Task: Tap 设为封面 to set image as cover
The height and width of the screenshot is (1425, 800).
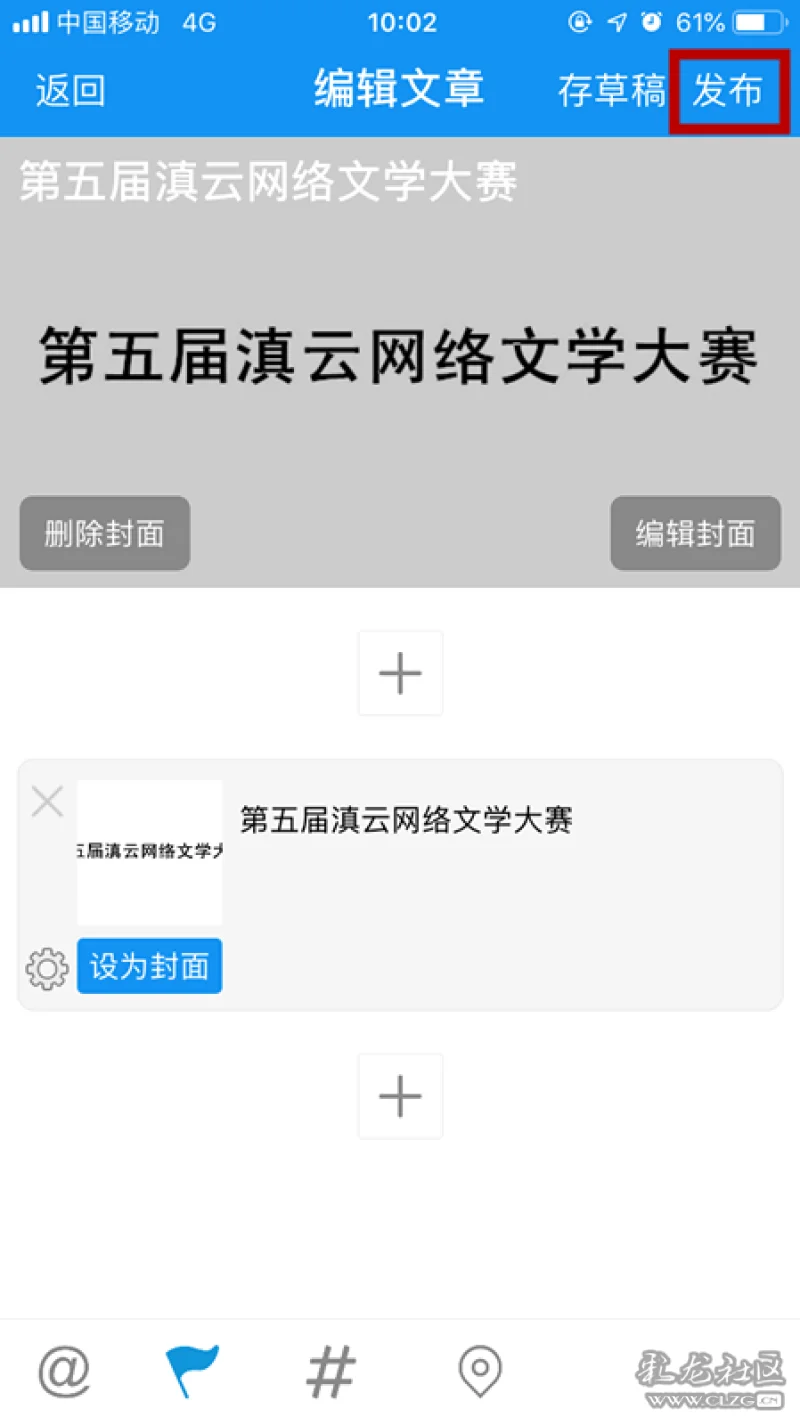Action: coord(149,966)
